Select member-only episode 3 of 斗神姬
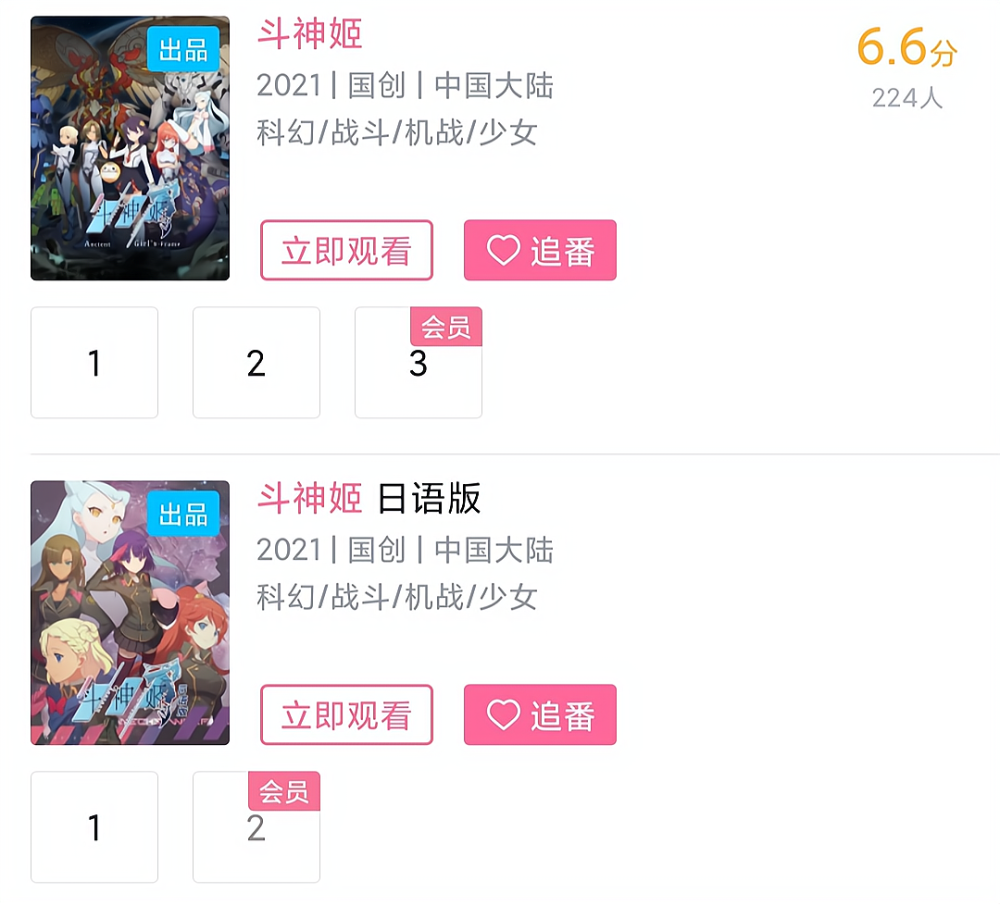This screenshot has height=906, width=1000. click(x=418, y=364)
